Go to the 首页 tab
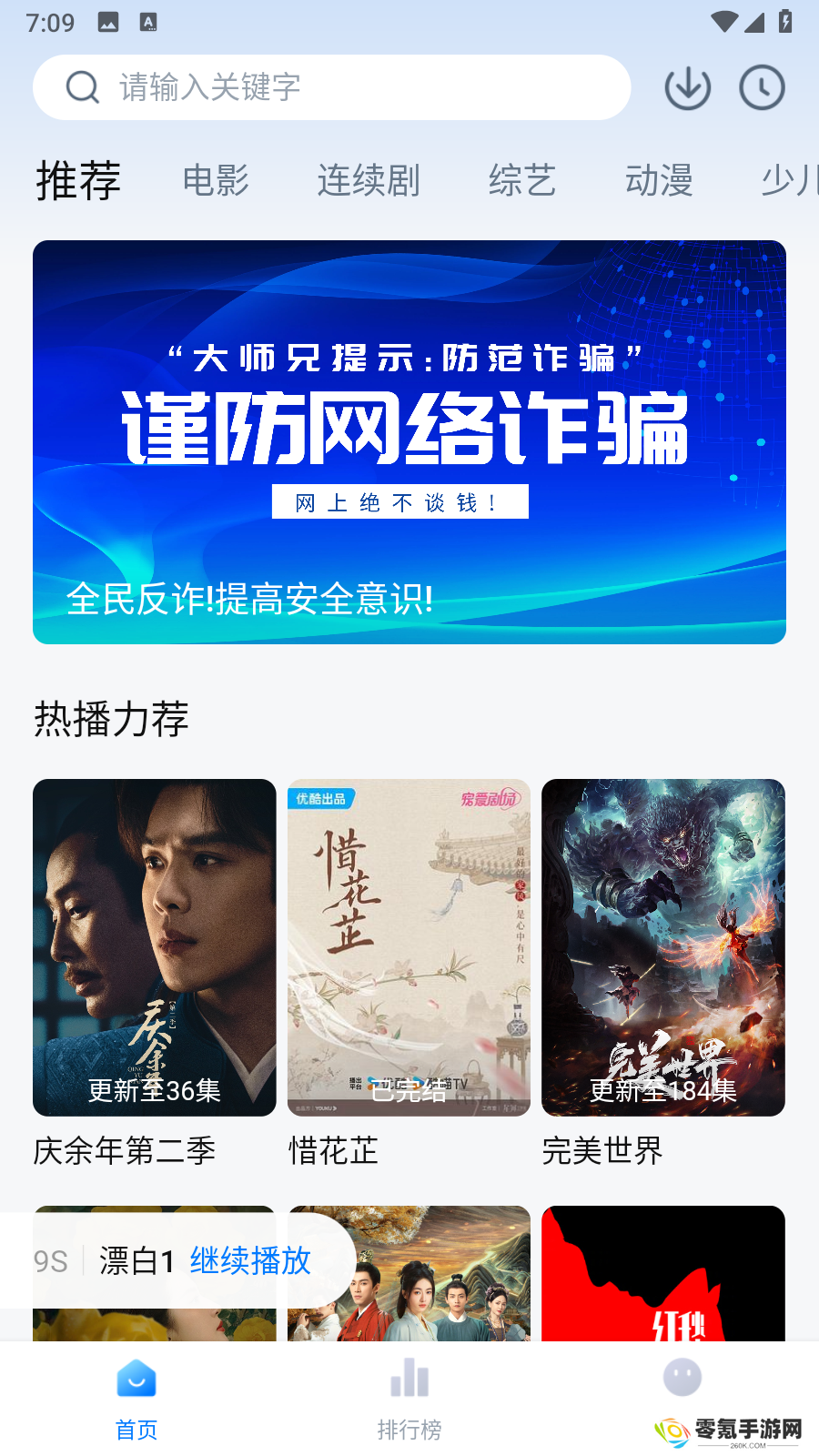Screen dimensions: 819x1456 point(136,1399)
